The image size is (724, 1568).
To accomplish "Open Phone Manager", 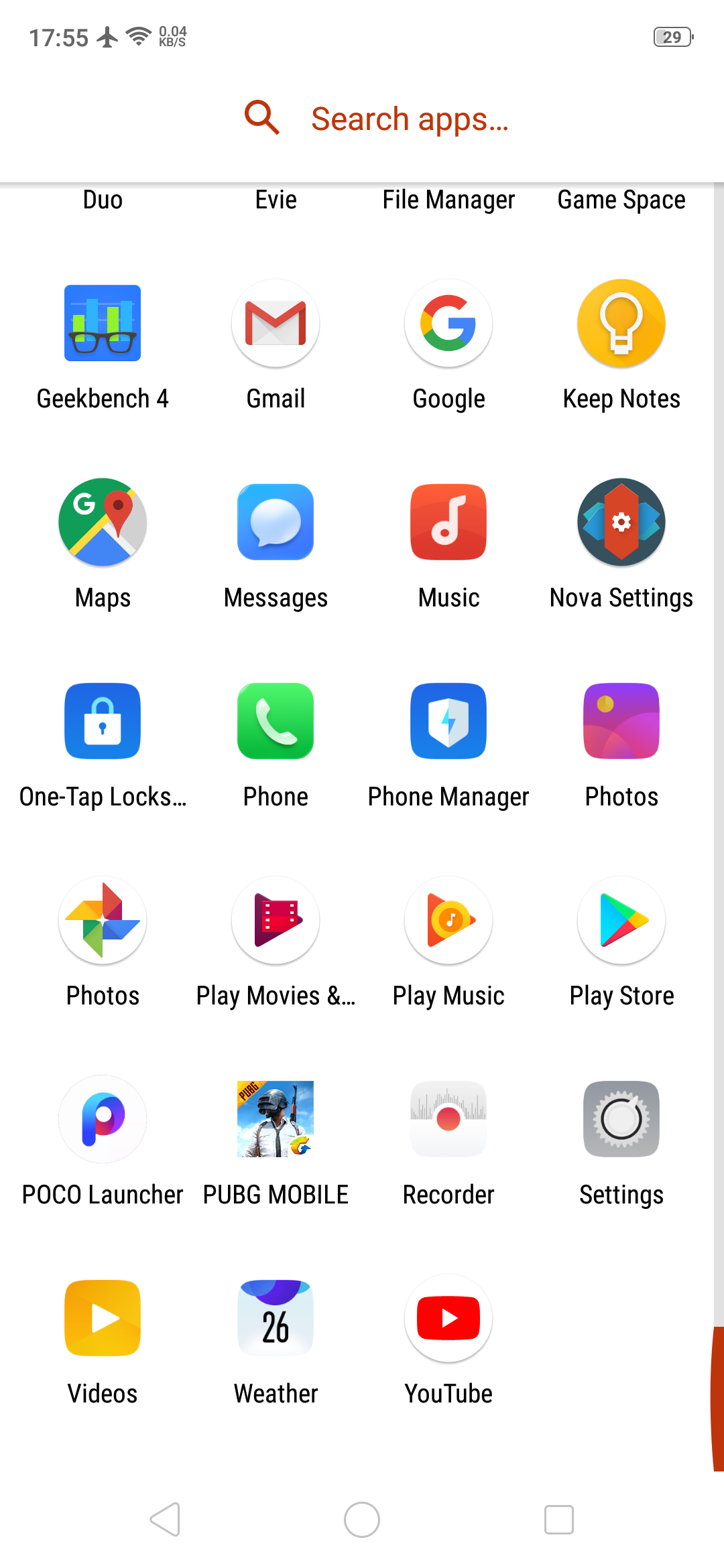I will [448, 721].
